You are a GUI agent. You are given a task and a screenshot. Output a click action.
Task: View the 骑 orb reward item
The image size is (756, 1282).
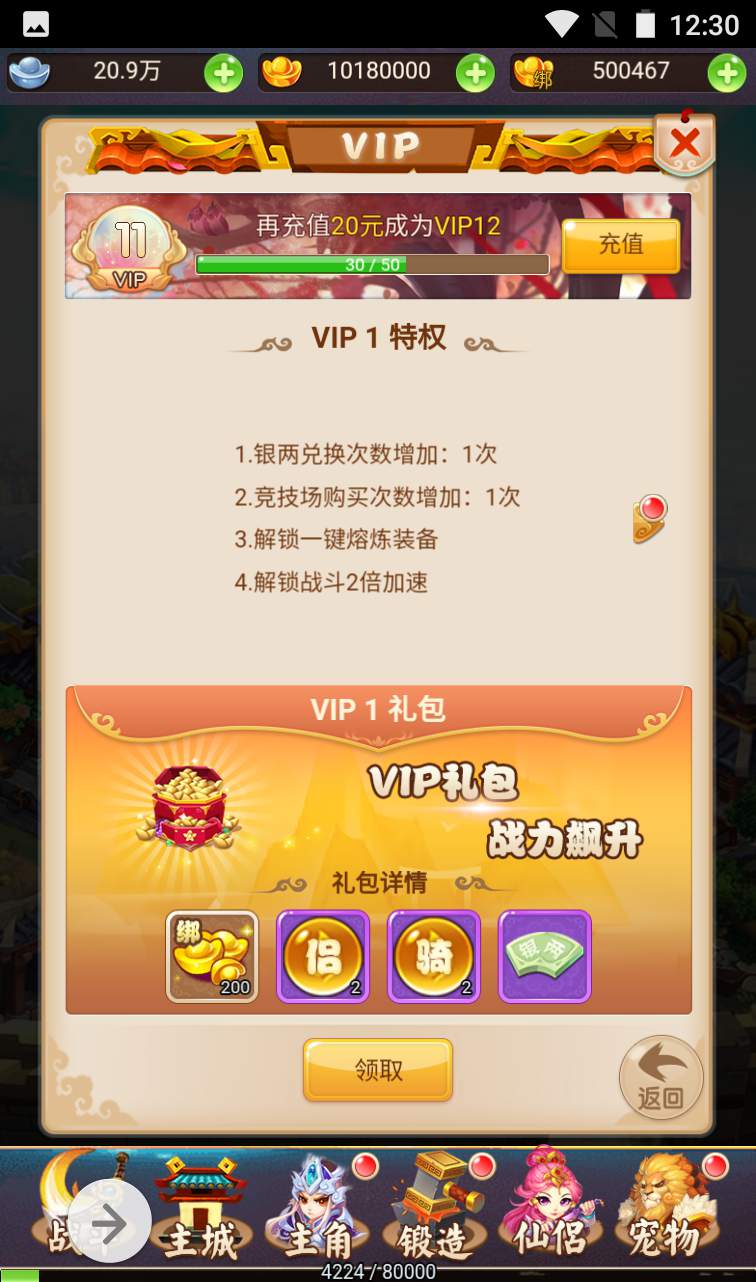(434, 956)
